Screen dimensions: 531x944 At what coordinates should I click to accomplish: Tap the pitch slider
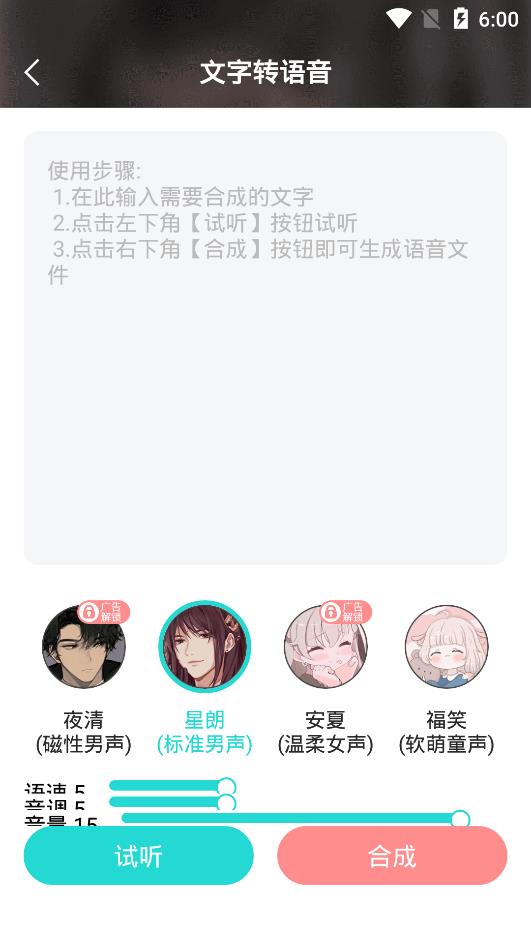point(172,802)
